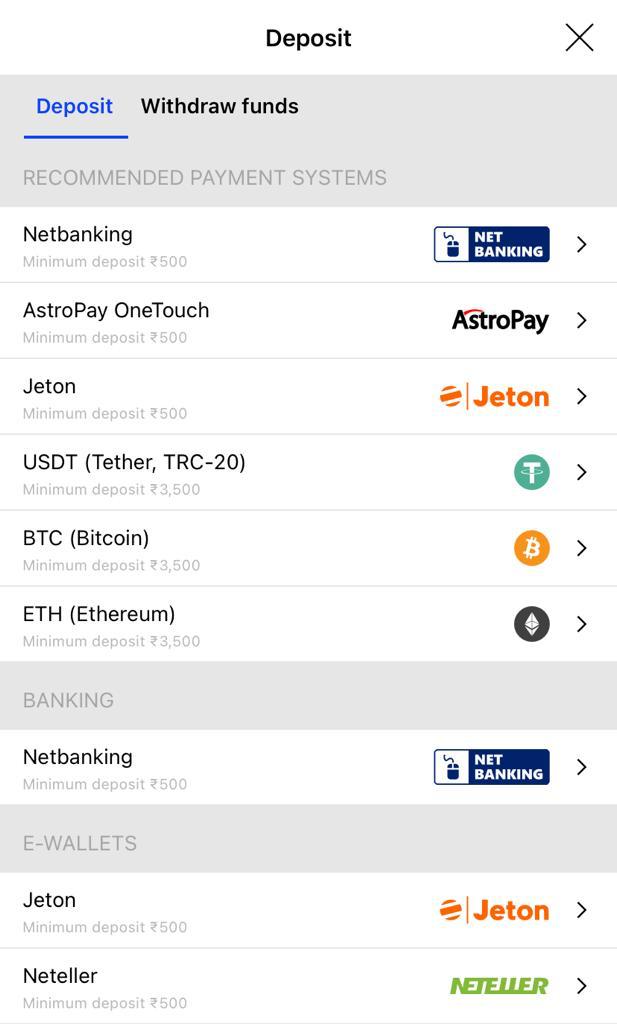Switch to Withdraw funds tab

219,106
